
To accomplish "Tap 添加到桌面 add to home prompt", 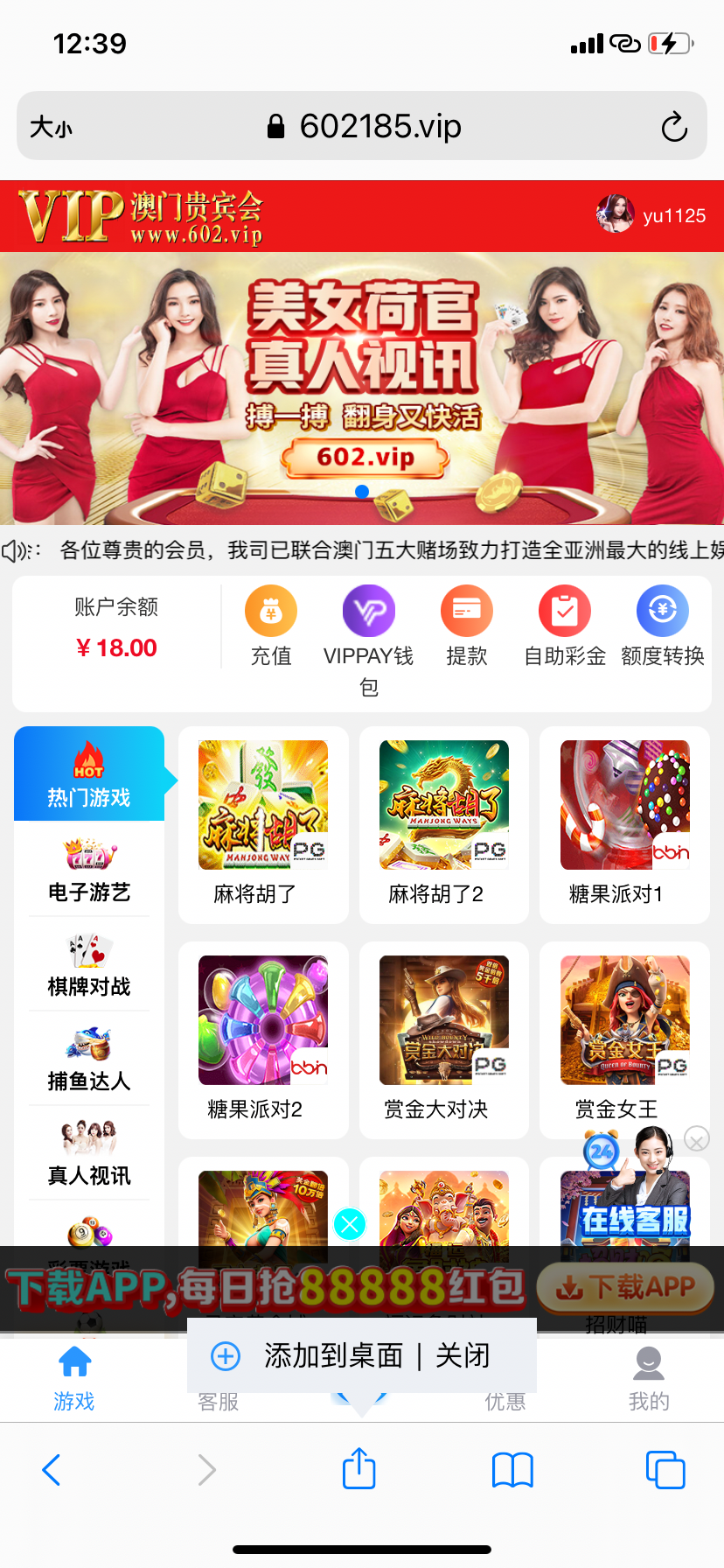I will (332, 1356).
